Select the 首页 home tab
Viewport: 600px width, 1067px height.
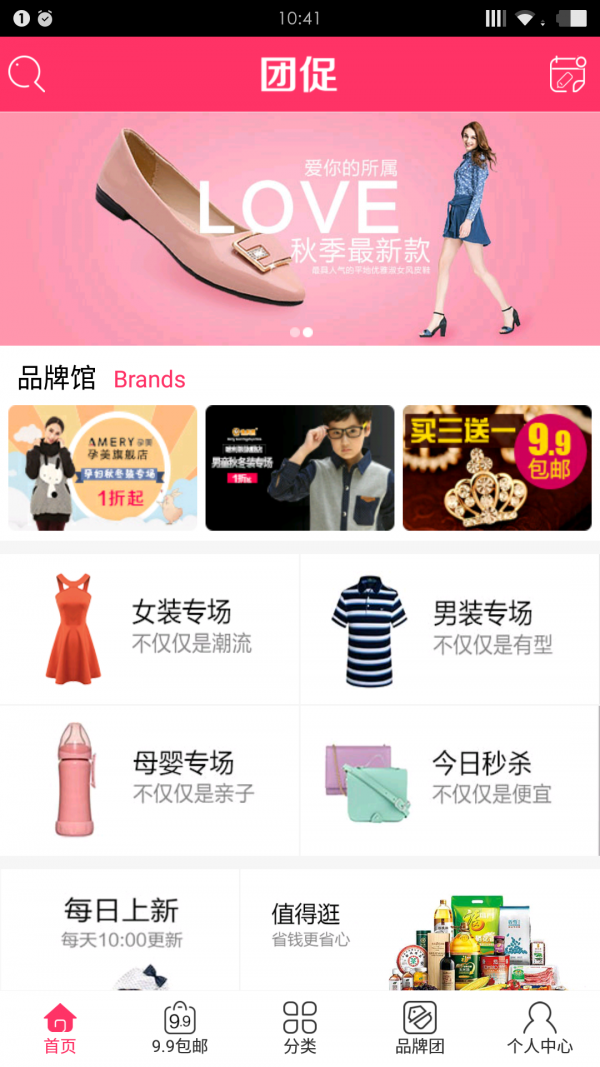point(60,1028)
